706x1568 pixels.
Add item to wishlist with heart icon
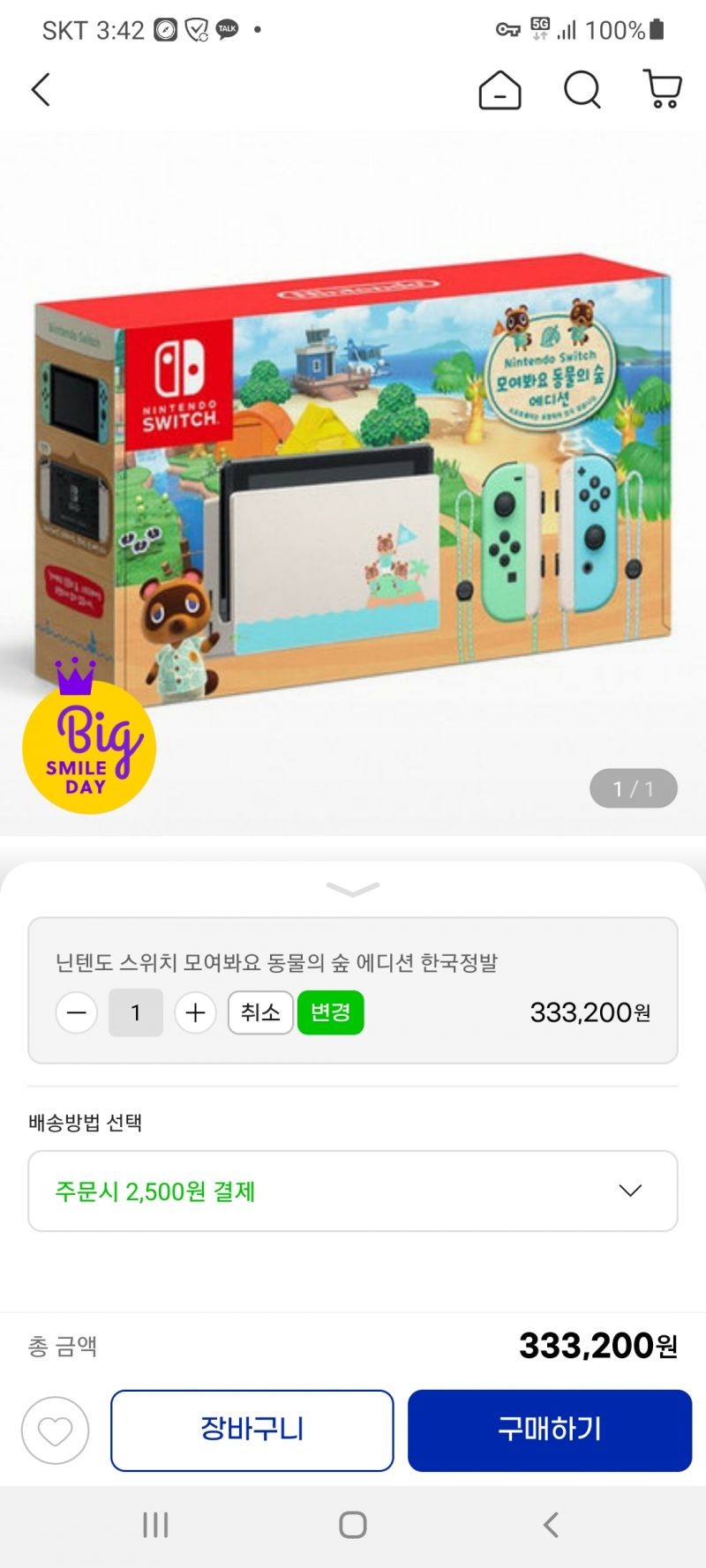pyautogui.click(x=55, y=1430)
